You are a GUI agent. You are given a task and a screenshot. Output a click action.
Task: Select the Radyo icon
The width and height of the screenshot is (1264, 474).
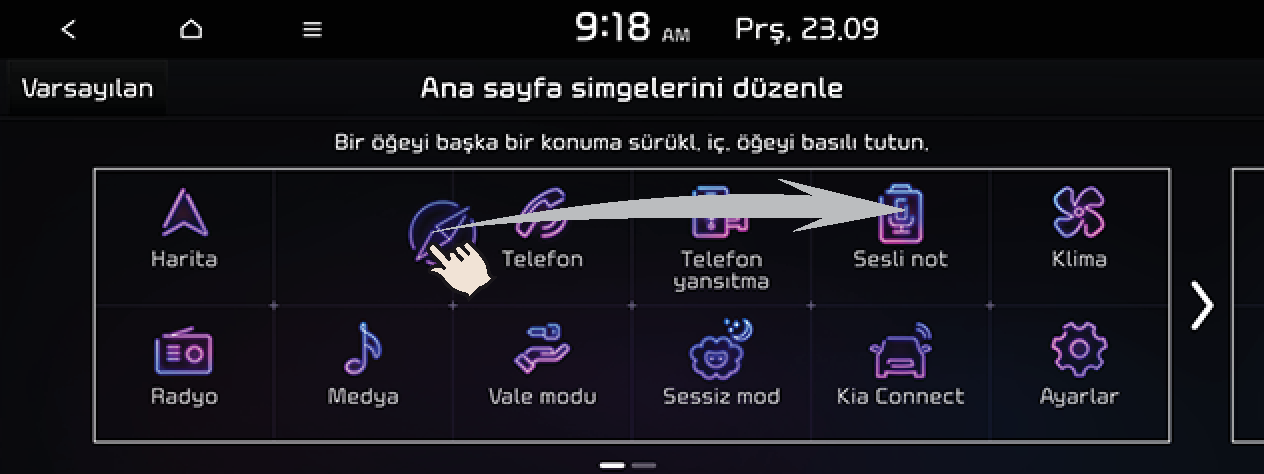(x=184, y=367)
